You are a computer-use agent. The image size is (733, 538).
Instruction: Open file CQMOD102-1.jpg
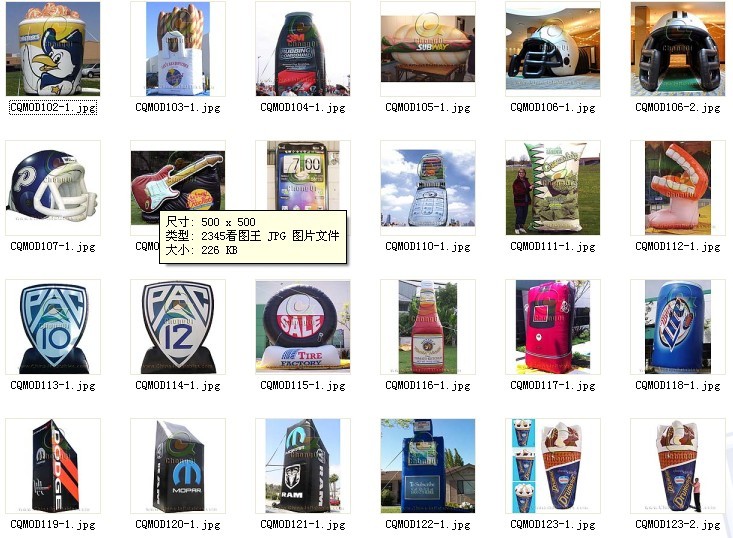tap(52, 49)
